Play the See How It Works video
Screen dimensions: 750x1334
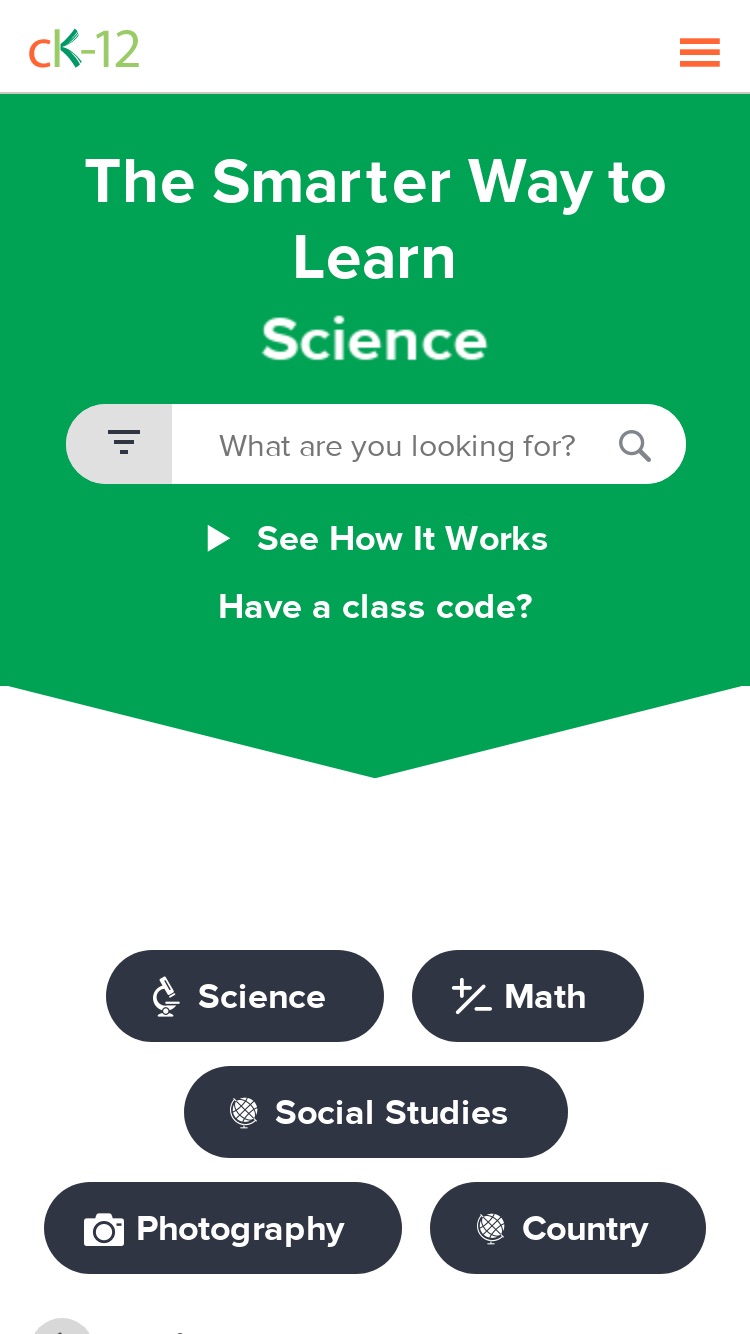(376, 539)
